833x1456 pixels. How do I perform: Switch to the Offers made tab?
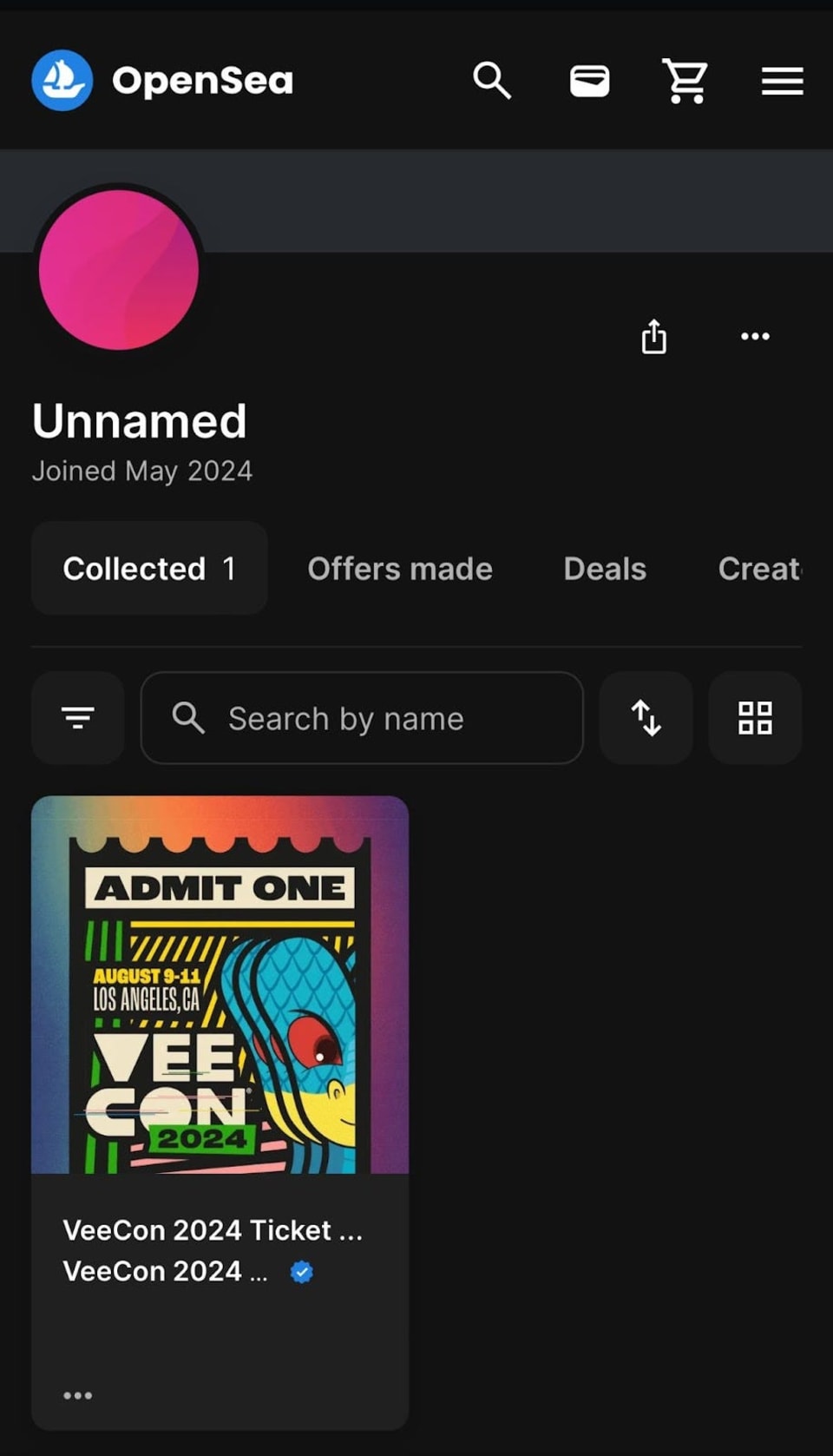click(400, 569)
